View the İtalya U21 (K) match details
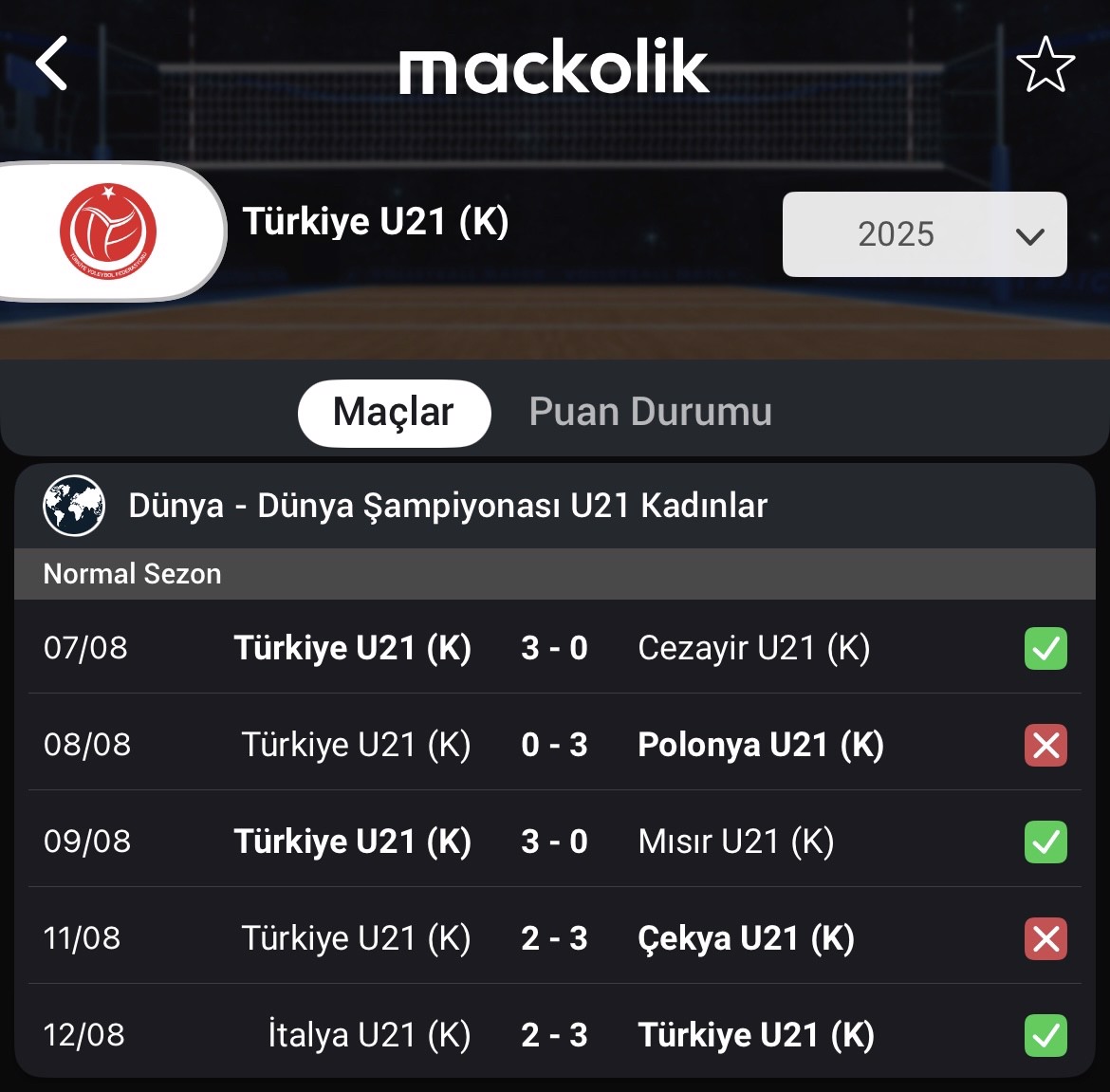Screen dimensions: 1110x1092 (x=554, y=1034)
